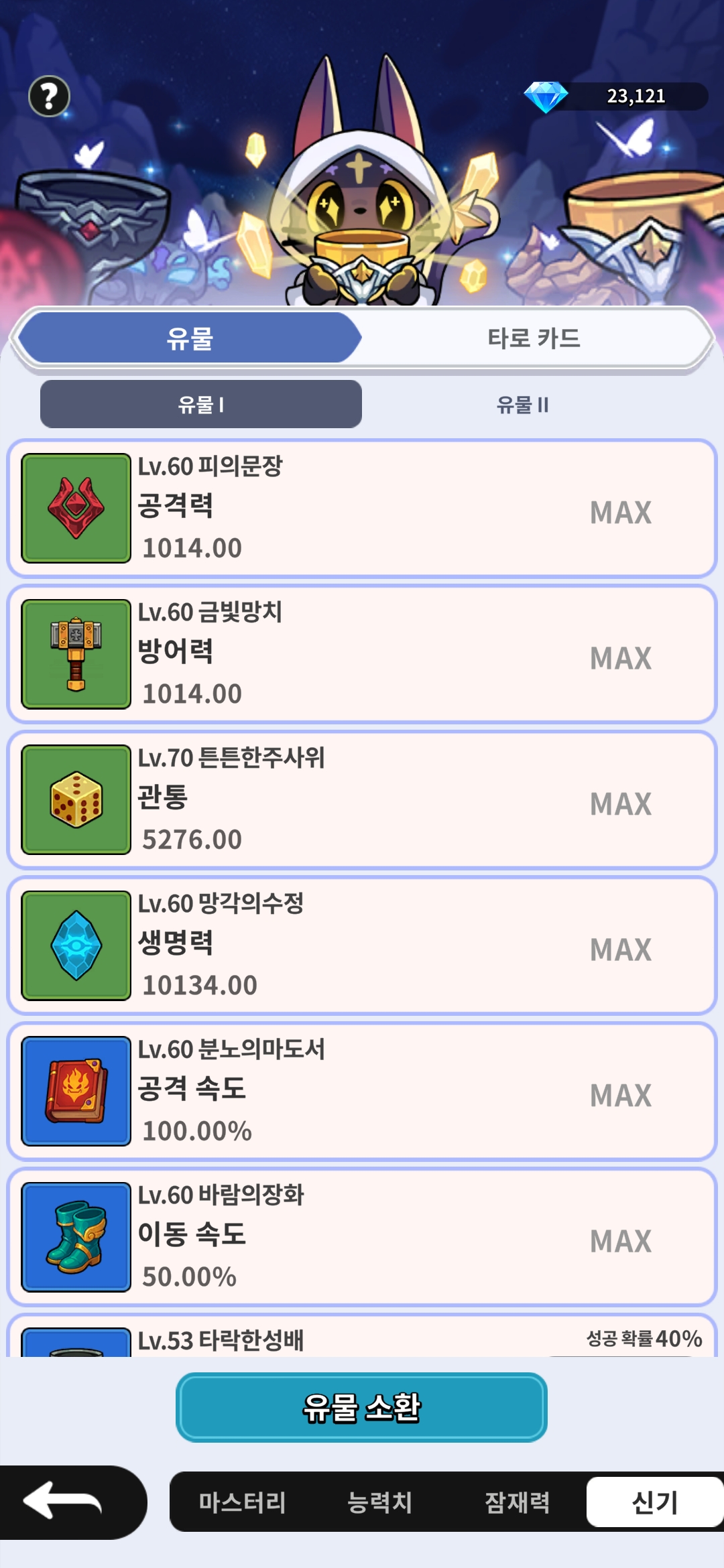Open the 분노의마도서 relic icon
Image resolution: width=724 pixels, height=1568 pixels.
click(76, 1091)
